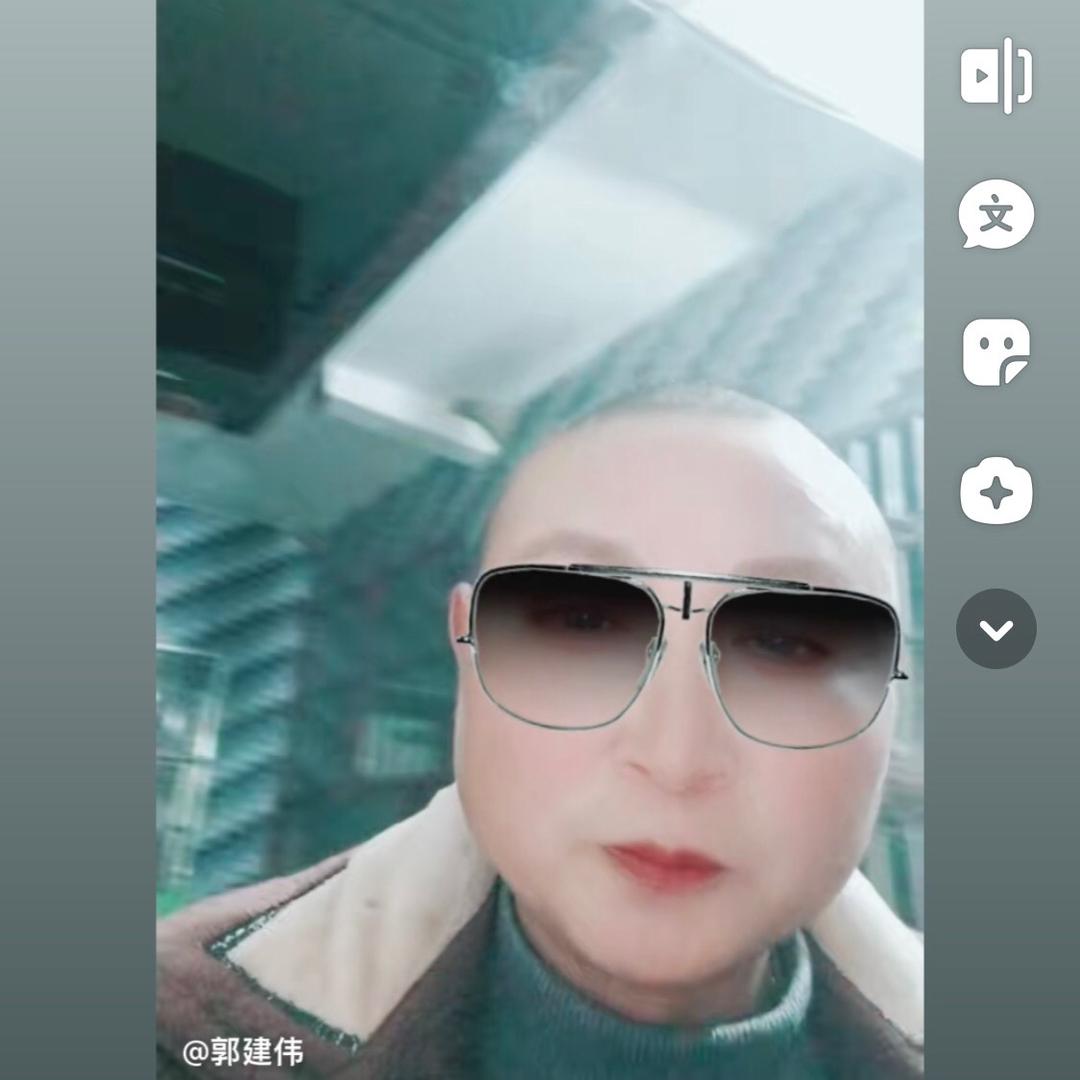
Task: Open the video split/trim tool
Action: point(996,75)
